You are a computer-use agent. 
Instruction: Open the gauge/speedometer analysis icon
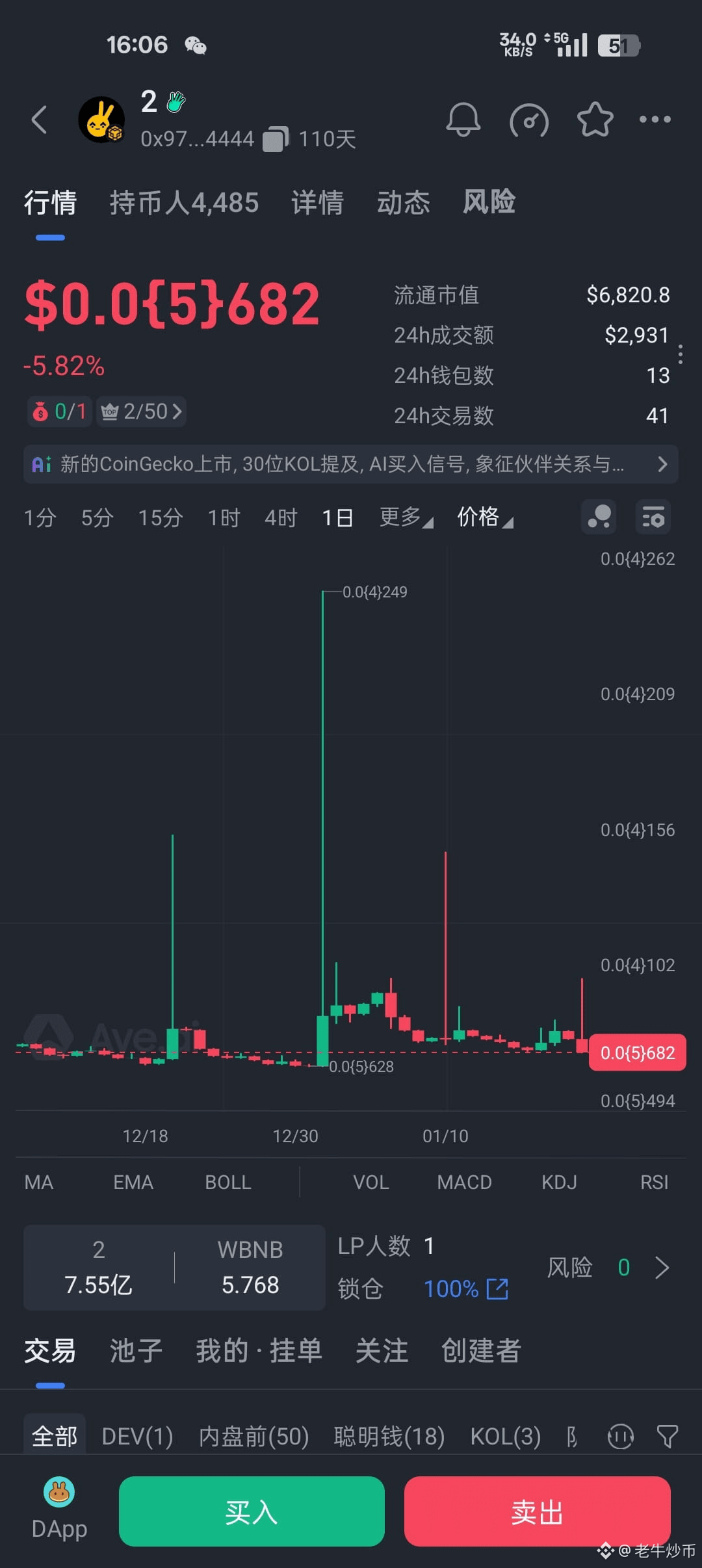529,120
